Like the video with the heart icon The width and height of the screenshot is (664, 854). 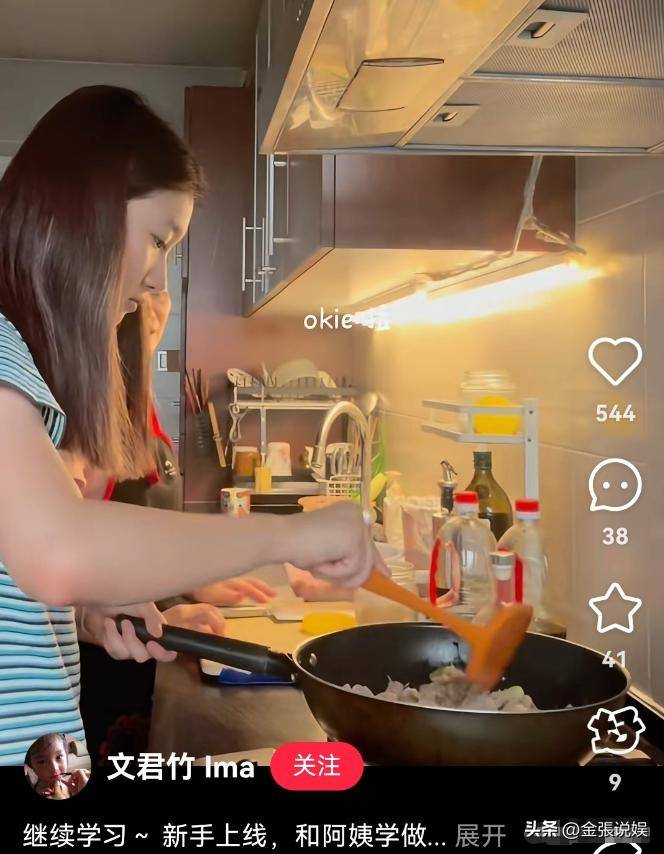pos(614,362)
